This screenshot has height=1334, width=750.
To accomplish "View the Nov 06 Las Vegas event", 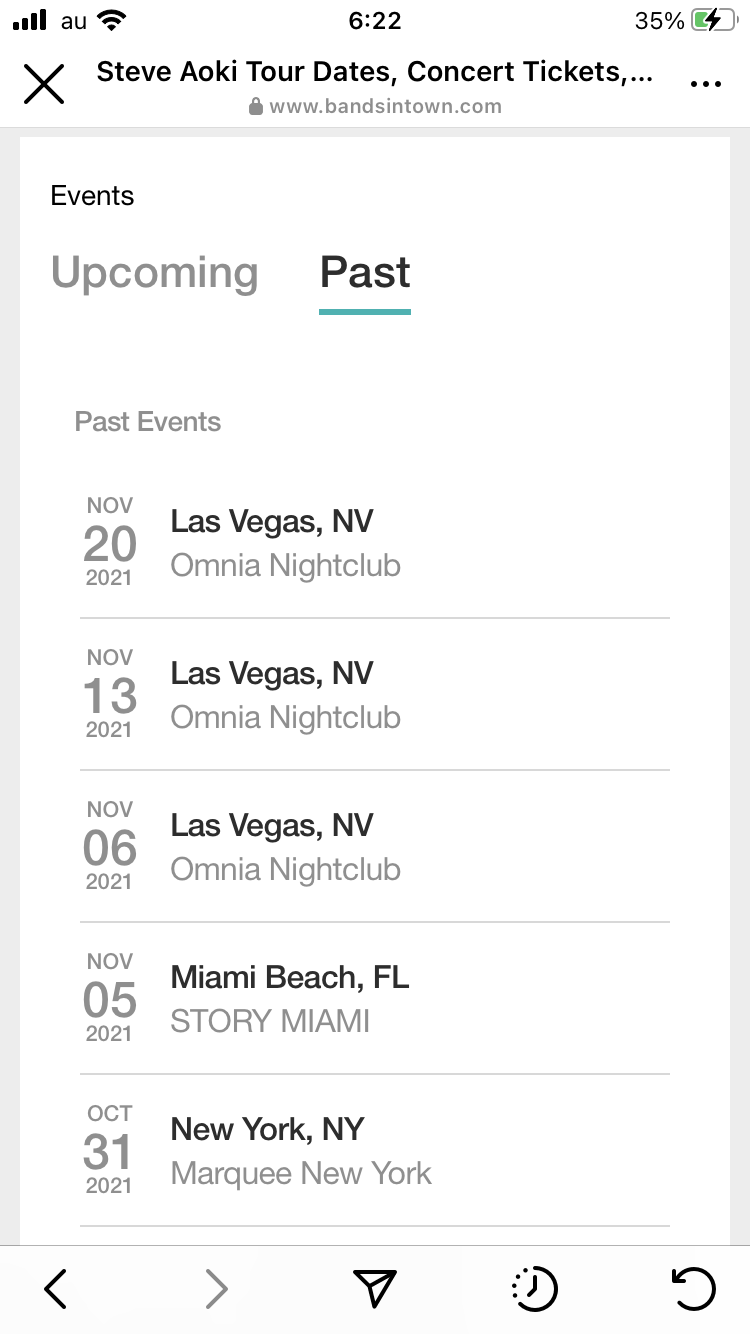I will (x=374, y=847).
